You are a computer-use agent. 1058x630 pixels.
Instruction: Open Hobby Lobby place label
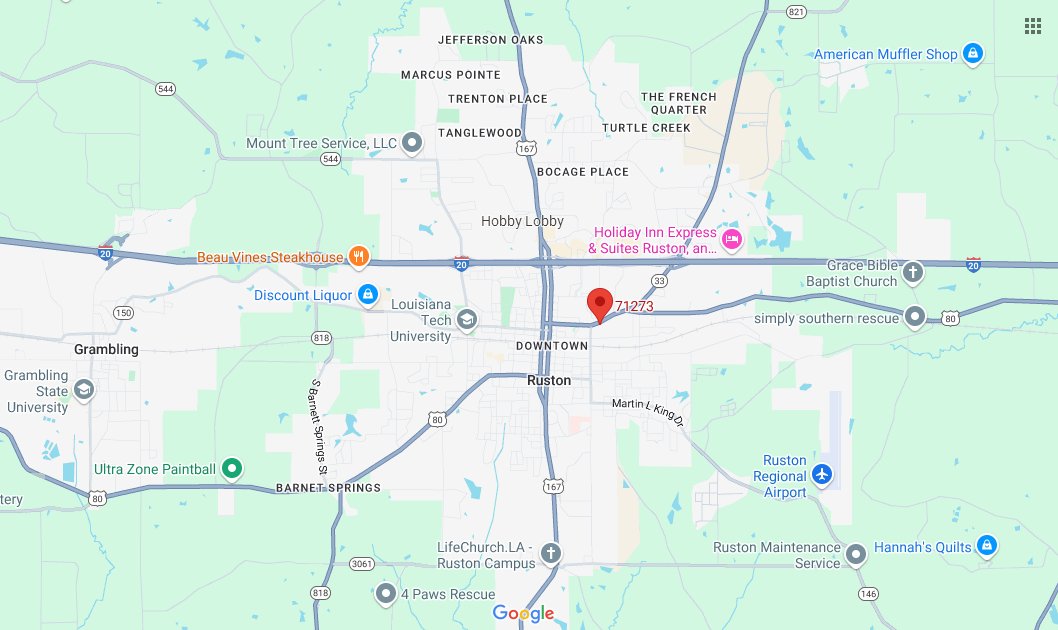click(522, 221)
